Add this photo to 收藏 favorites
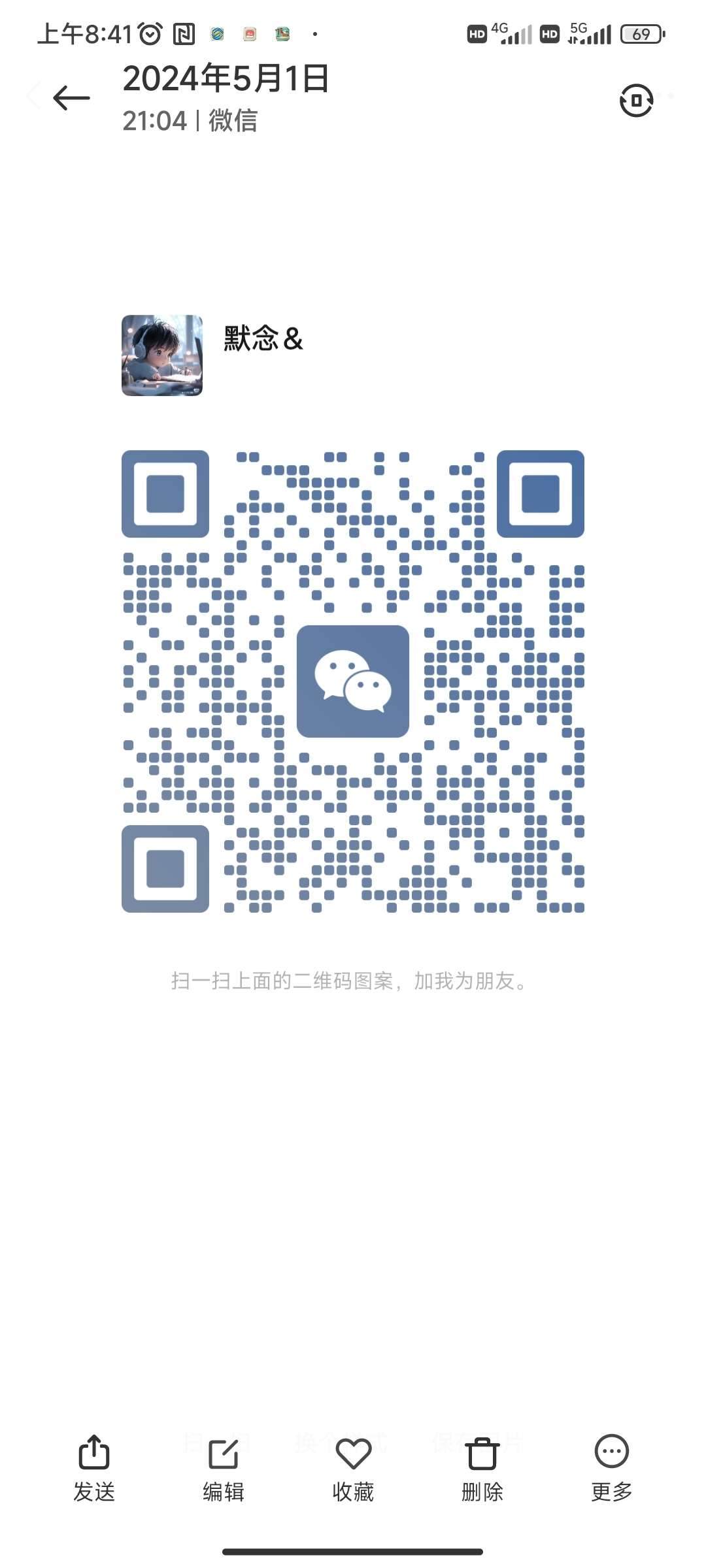706x1568 pixels. (x=353, y=1467)
